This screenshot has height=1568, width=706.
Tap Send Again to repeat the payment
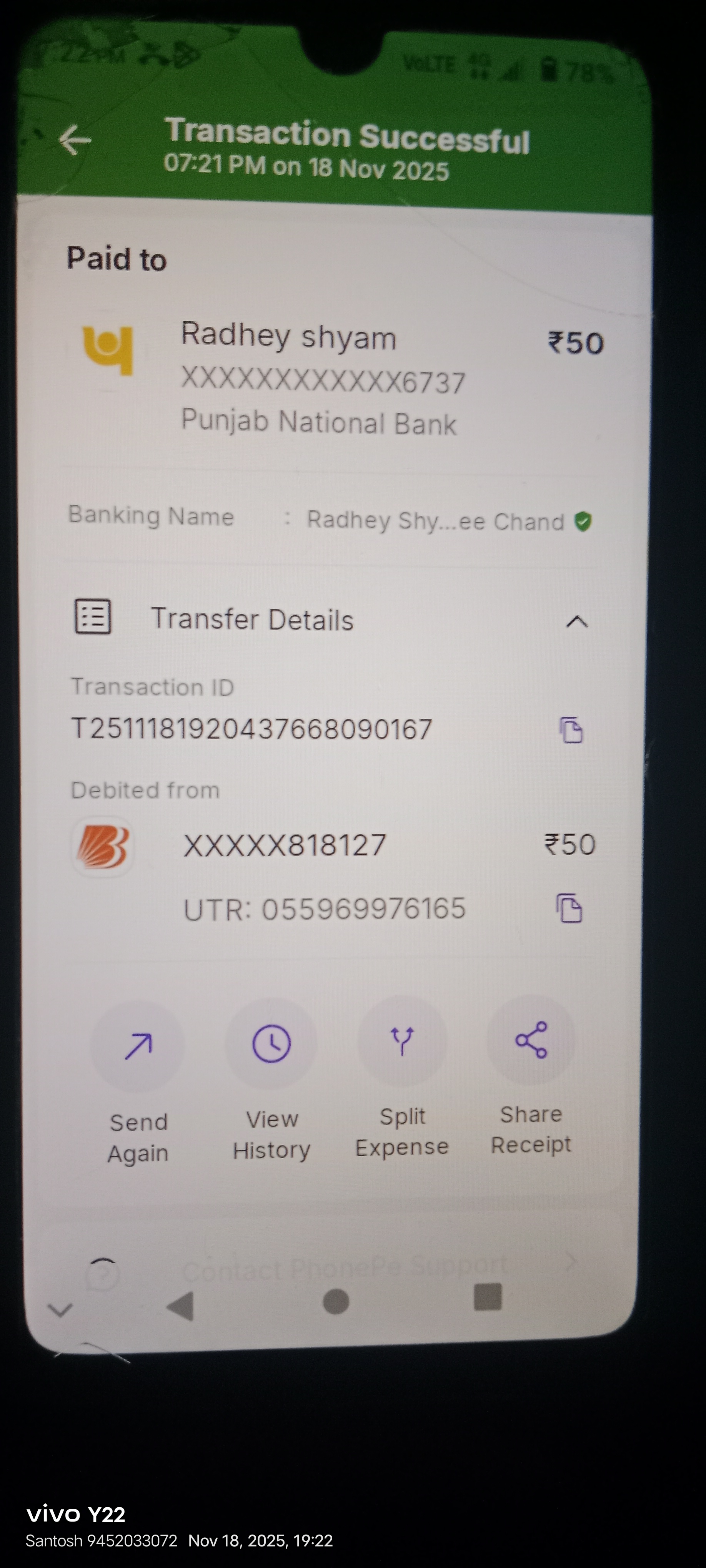pos(138,1046)
